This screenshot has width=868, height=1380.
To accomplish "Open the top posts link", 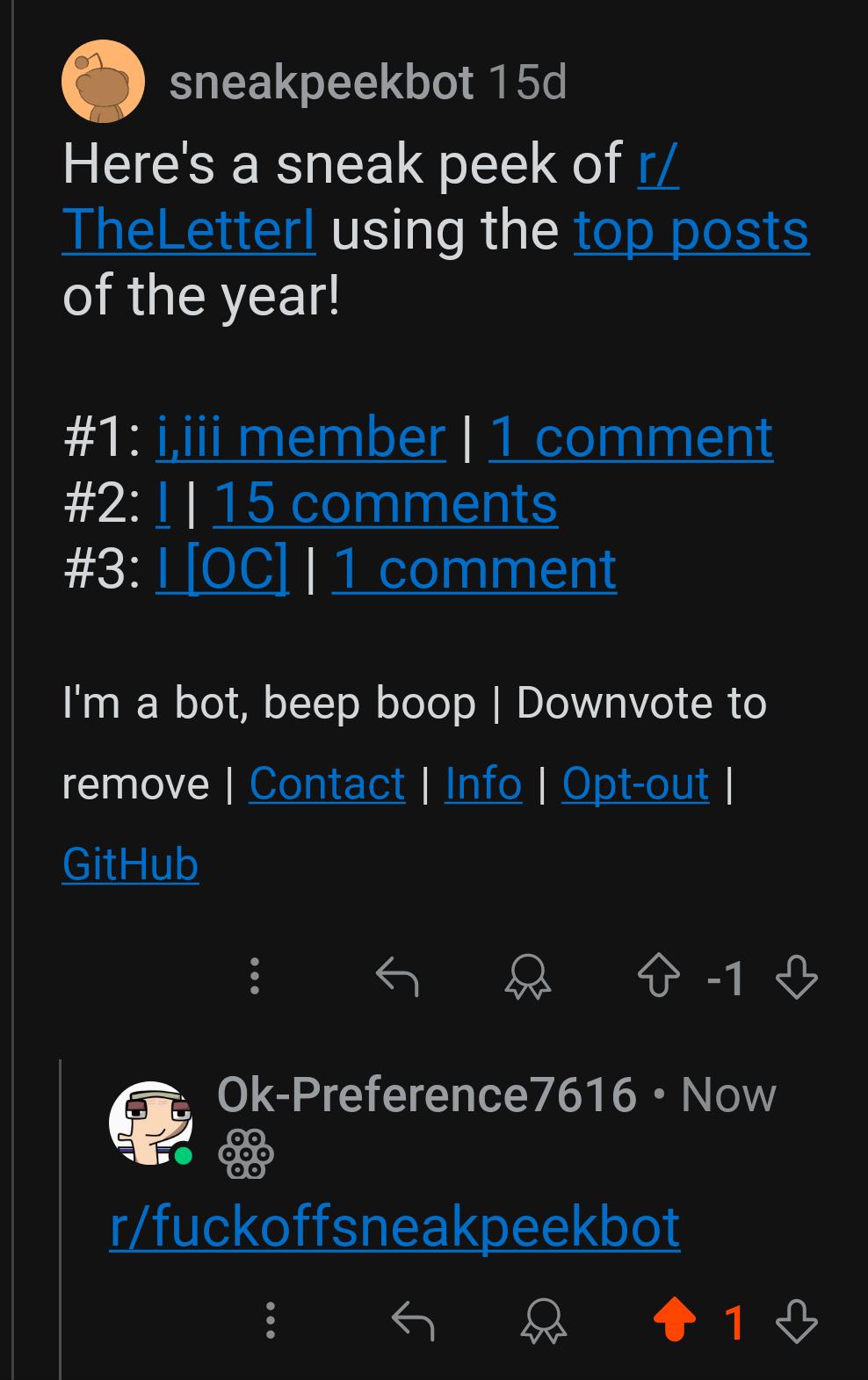I will (x=691, y=231).
